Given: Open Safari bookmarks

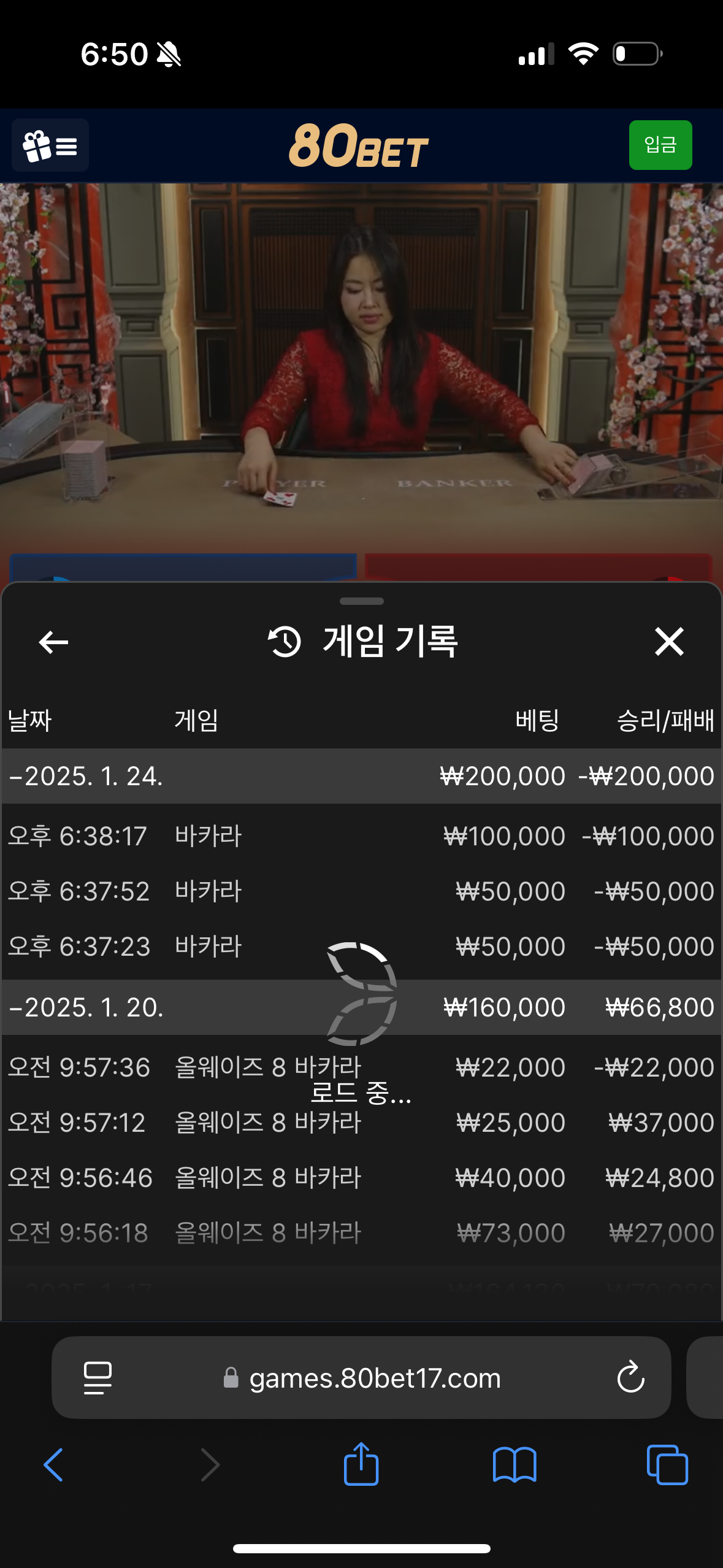Looking at the screenshot, I should point(515,1465).
